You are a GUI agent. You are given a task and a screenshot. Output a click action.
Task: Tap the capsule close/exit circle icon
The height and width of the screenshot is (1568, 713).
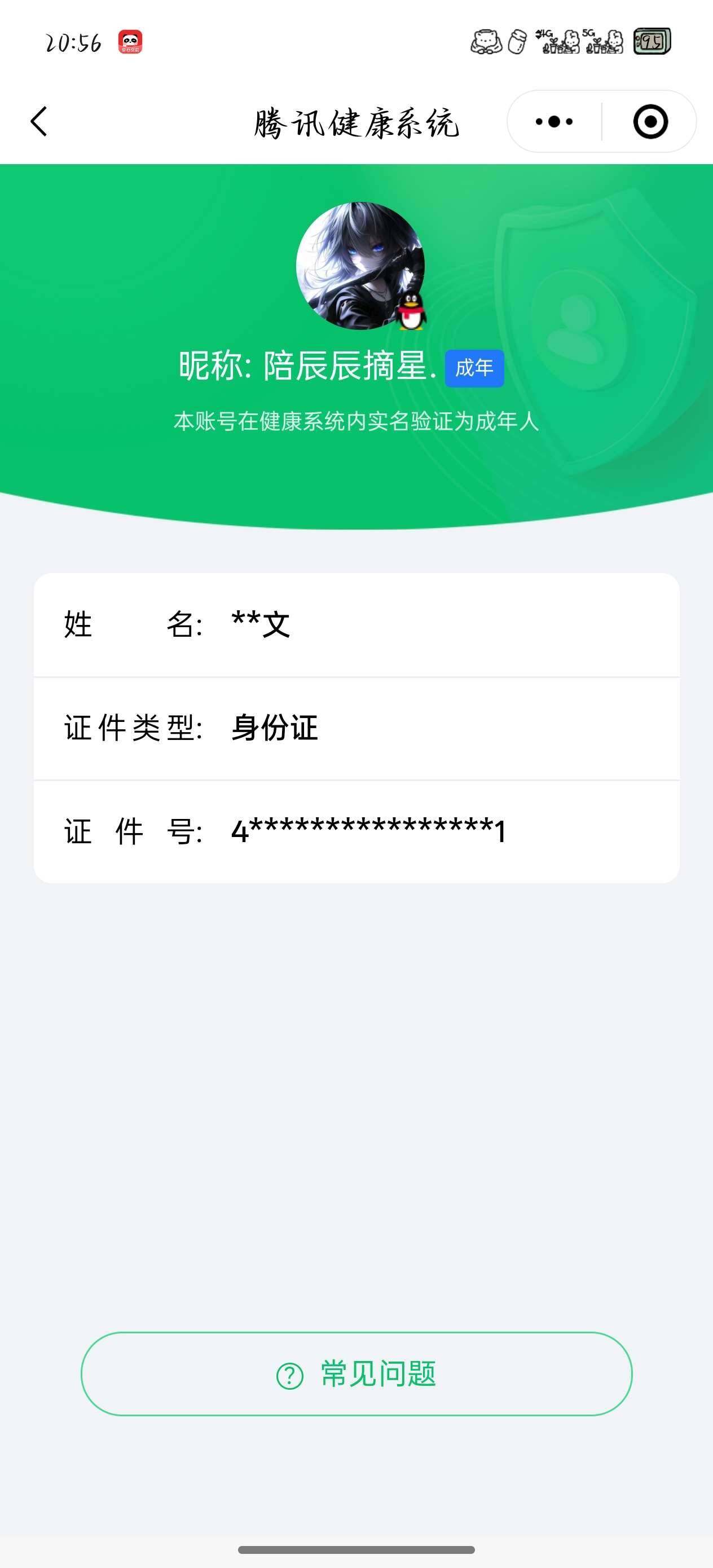pos(651,122)
